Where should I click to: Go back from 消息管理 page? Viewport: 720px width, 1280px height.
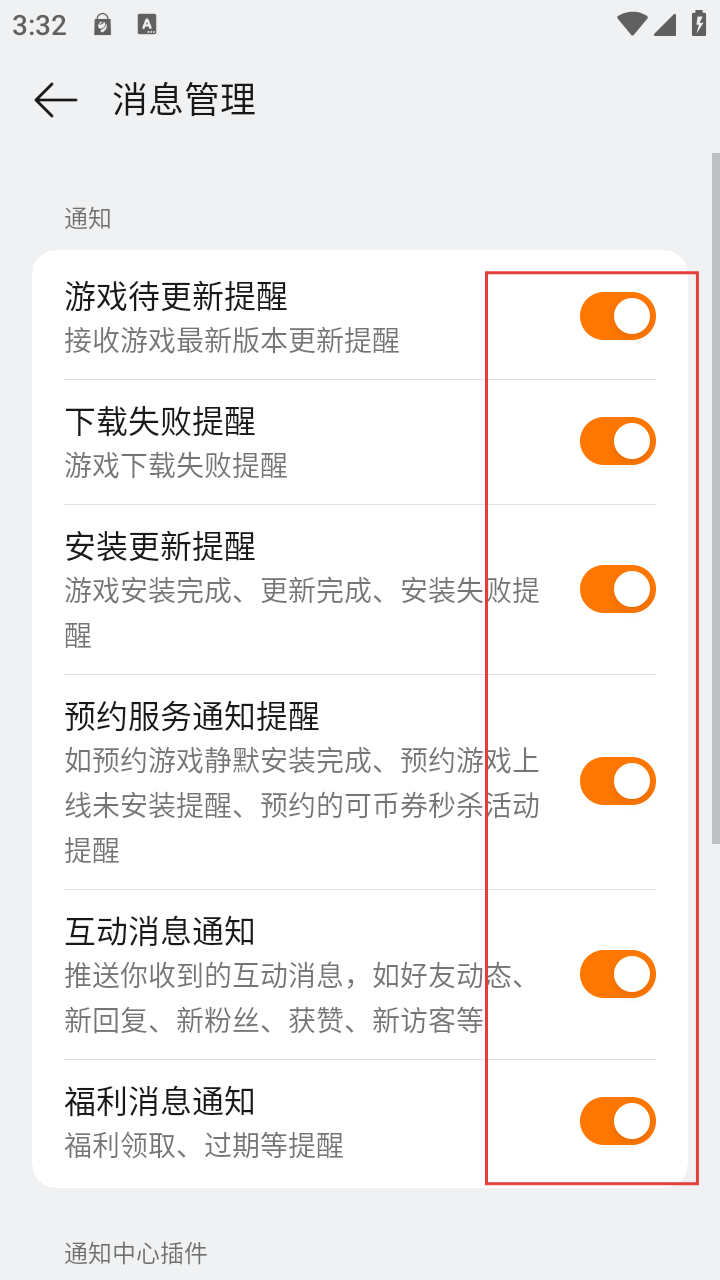click(56, 100)
